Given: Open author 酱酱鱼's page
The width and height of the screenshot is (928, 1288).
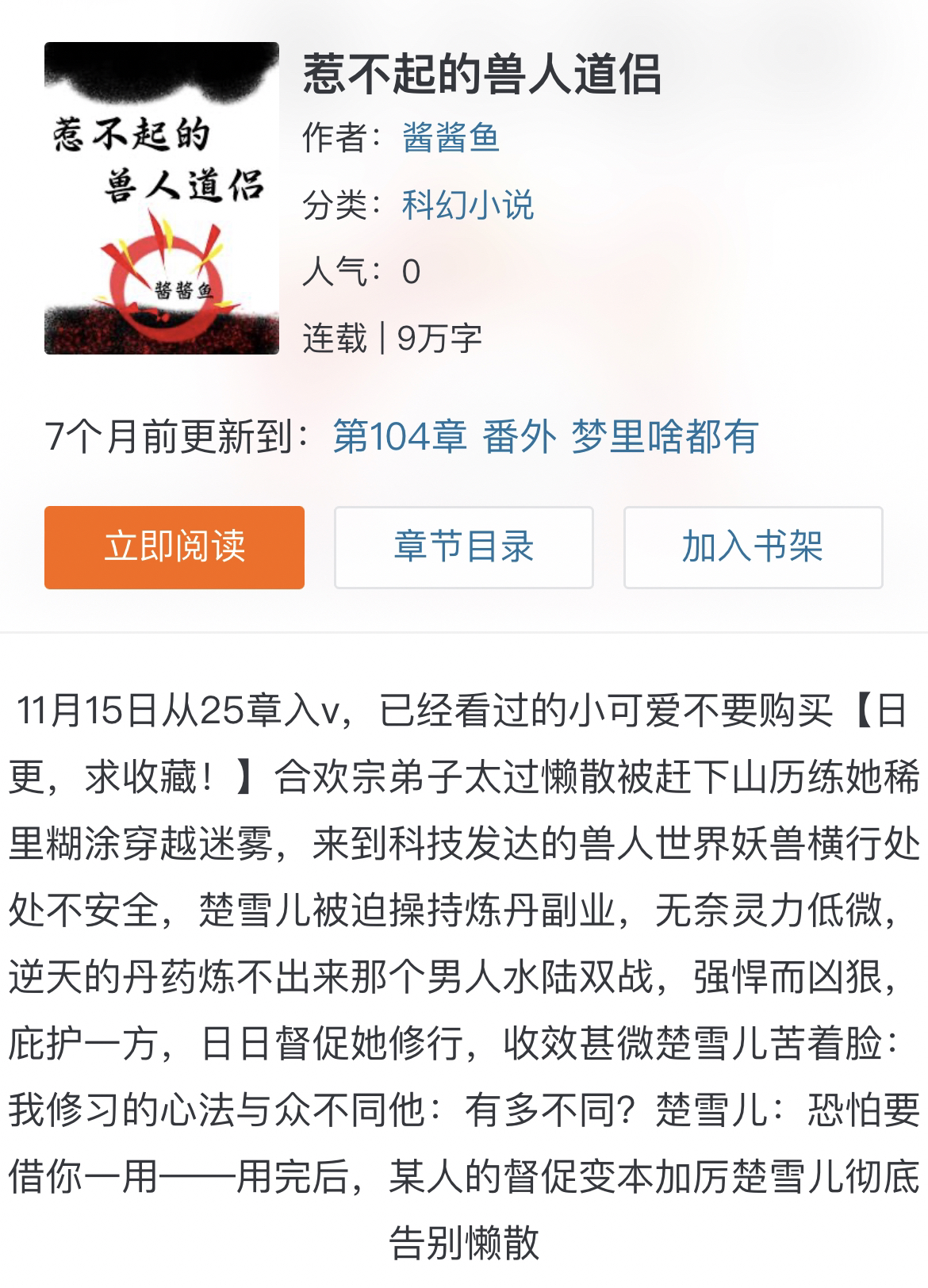Looking at the screenshot, I should point(451,137).
